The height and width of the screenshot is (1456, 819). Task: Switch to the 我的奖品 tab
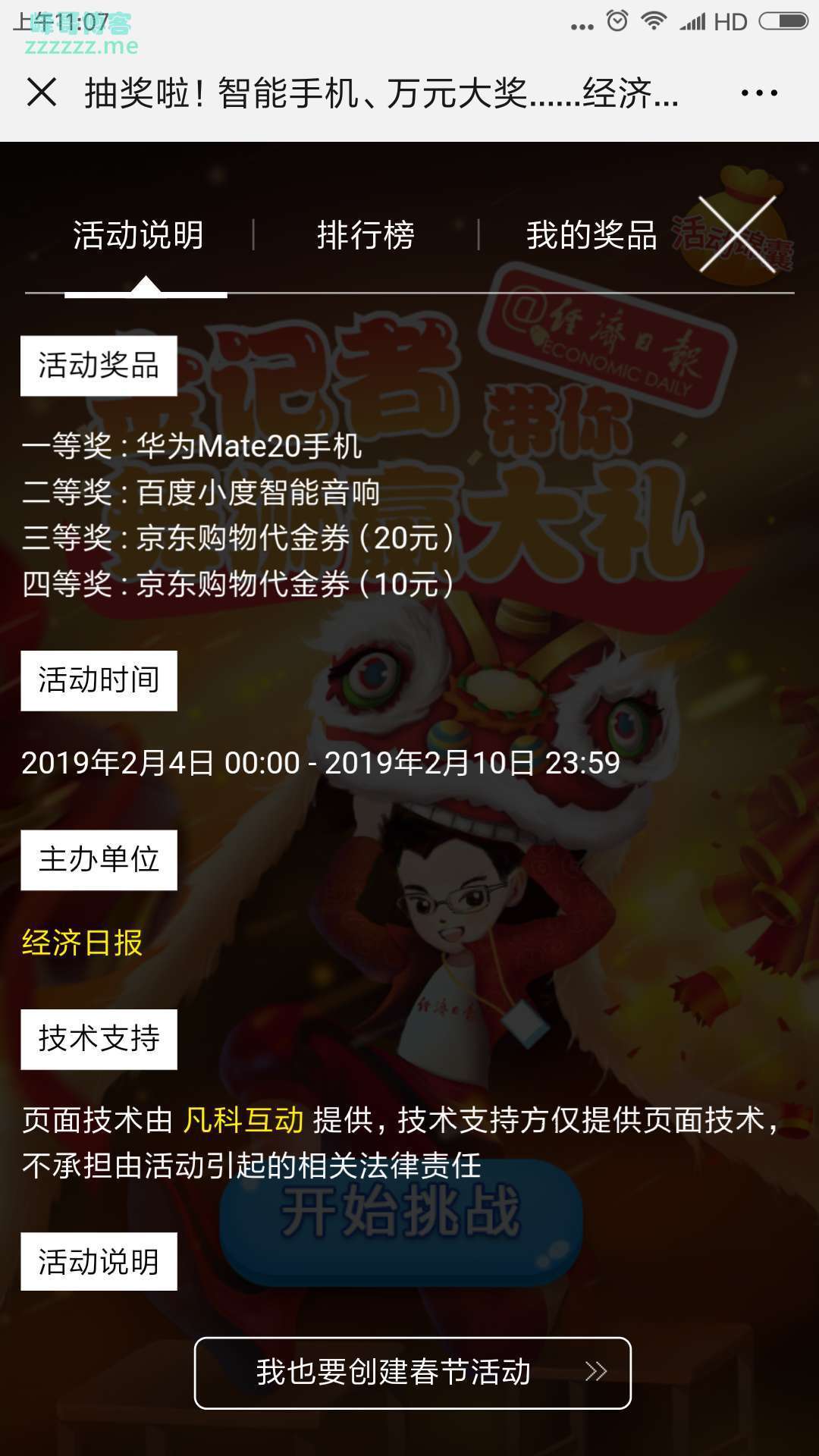(591, 235)
